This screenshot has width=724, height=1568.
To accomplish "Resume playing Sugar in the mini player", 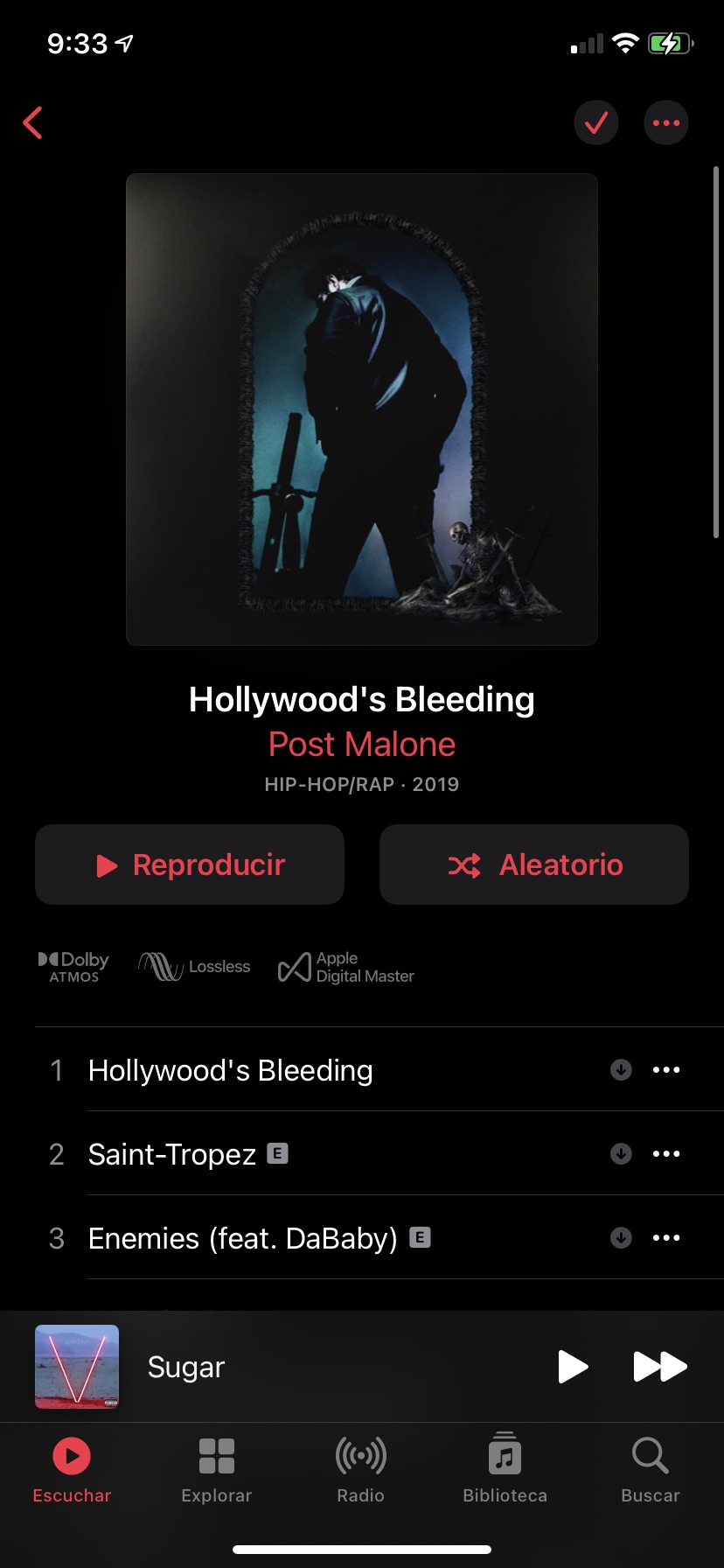I will (573, 1367).
